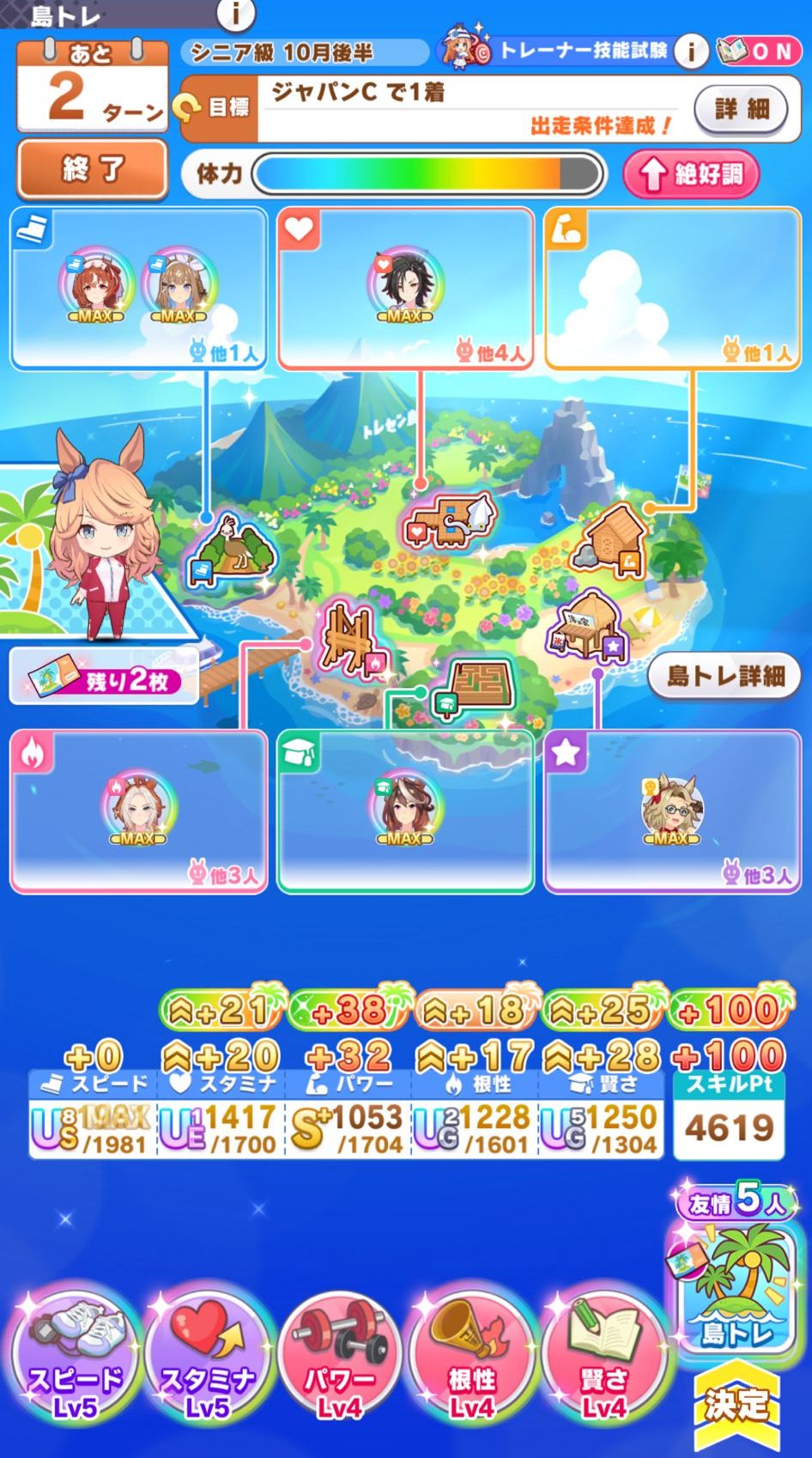Open the power facility card with clouds
The height and width of the screenshot is (1458, 812).
point(673,289)
